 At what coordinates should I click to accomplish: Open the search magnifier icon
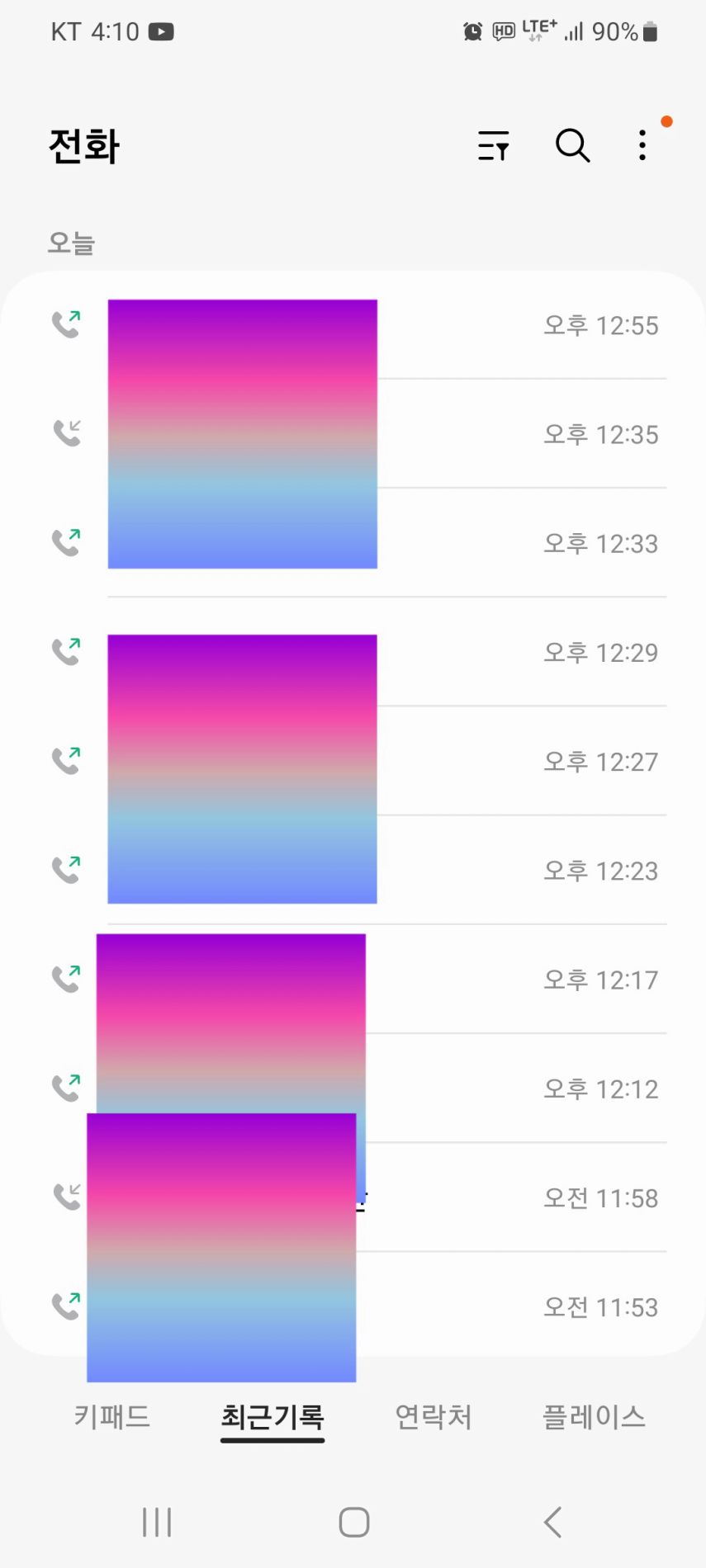(572, 145)
